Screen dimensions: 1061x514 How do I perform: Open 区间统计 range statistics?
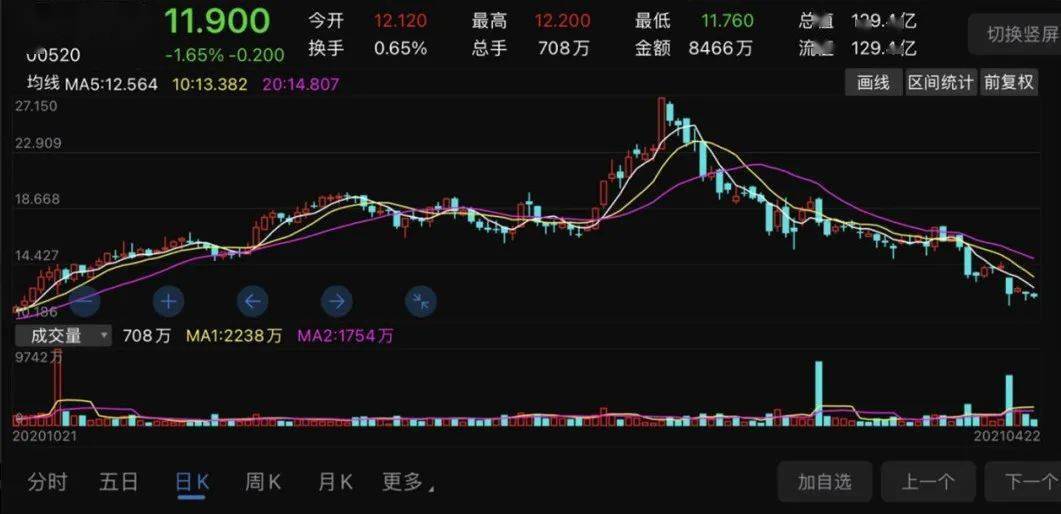point(940,83)
